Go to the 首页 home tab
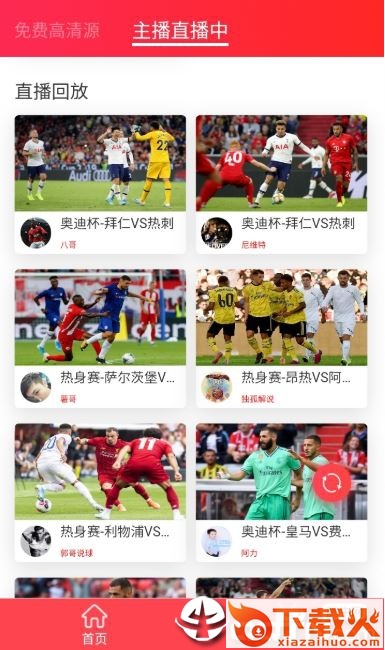The image size is (385, 650). click(94, 624)
